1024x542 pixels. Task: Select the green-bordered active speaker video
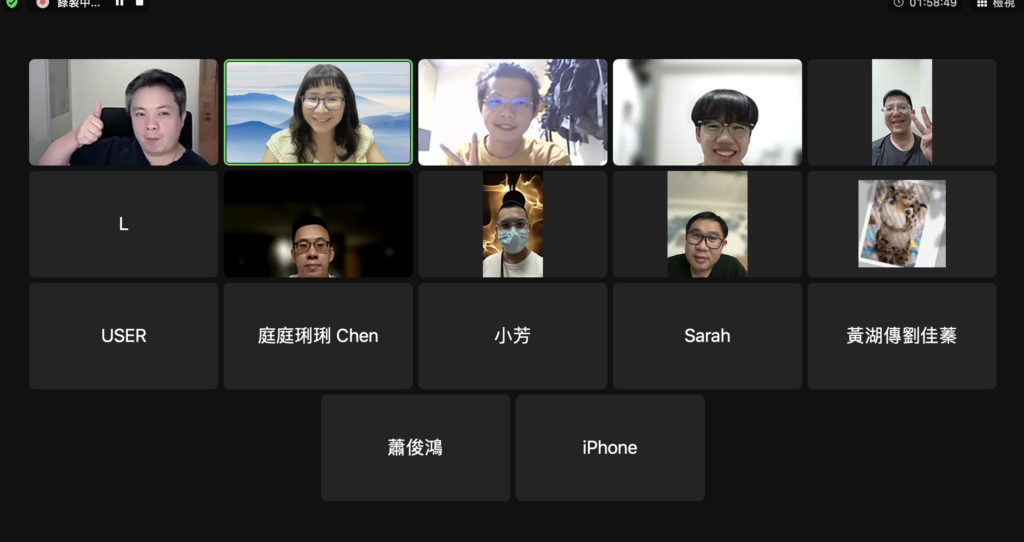(x=318, y=112)
